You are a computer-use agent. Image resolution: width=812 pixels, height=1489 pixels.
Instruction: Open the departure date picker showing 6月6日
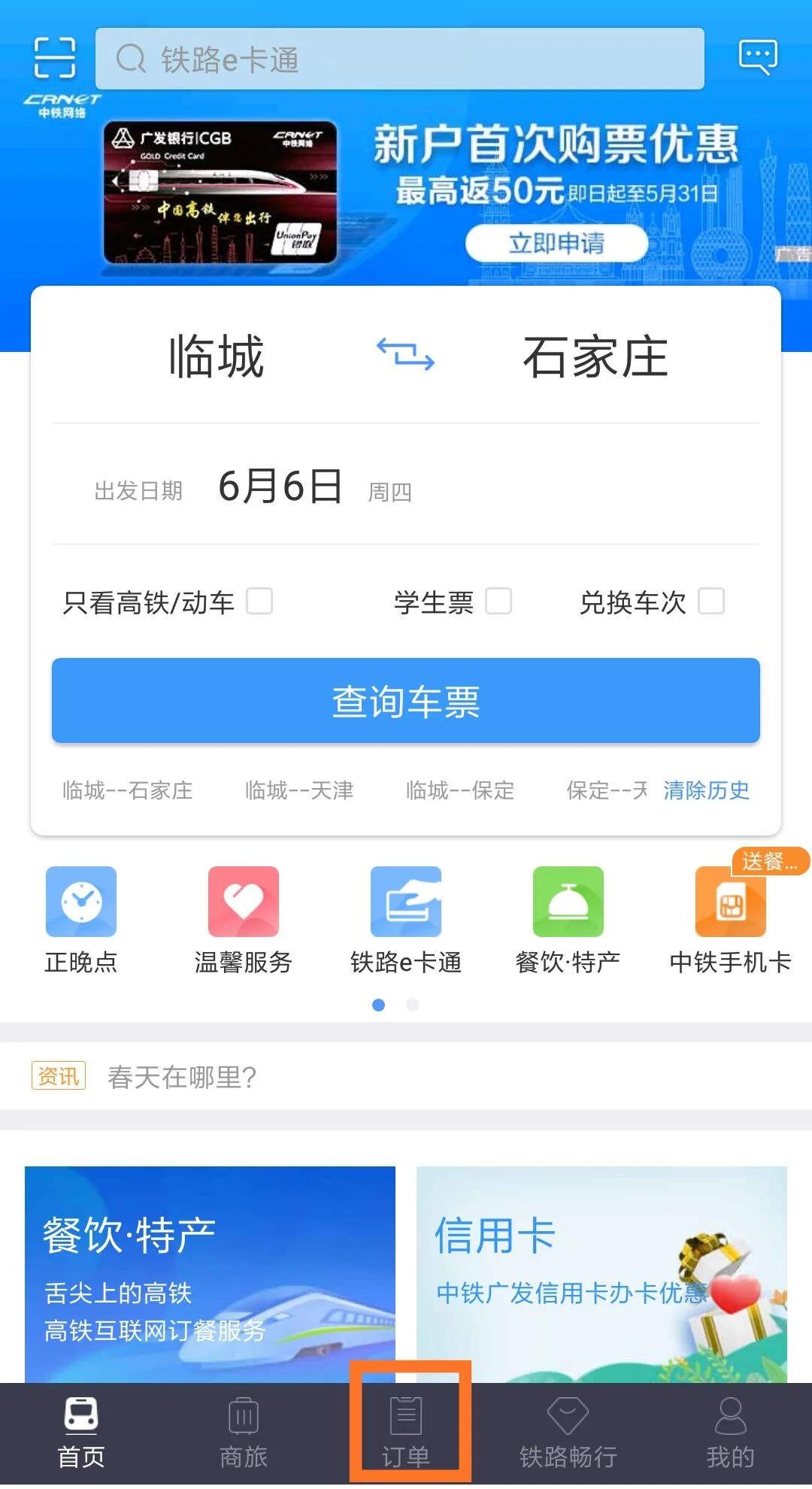pyautogui.click(x=280, y=487)
